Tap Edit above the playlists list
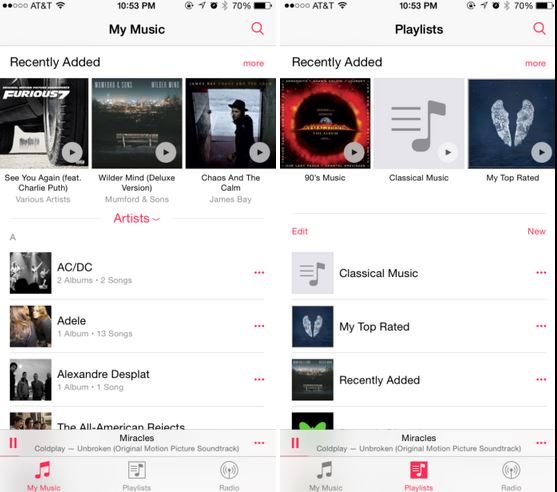Viewport: 557px width, 492px height. (299, 231)
